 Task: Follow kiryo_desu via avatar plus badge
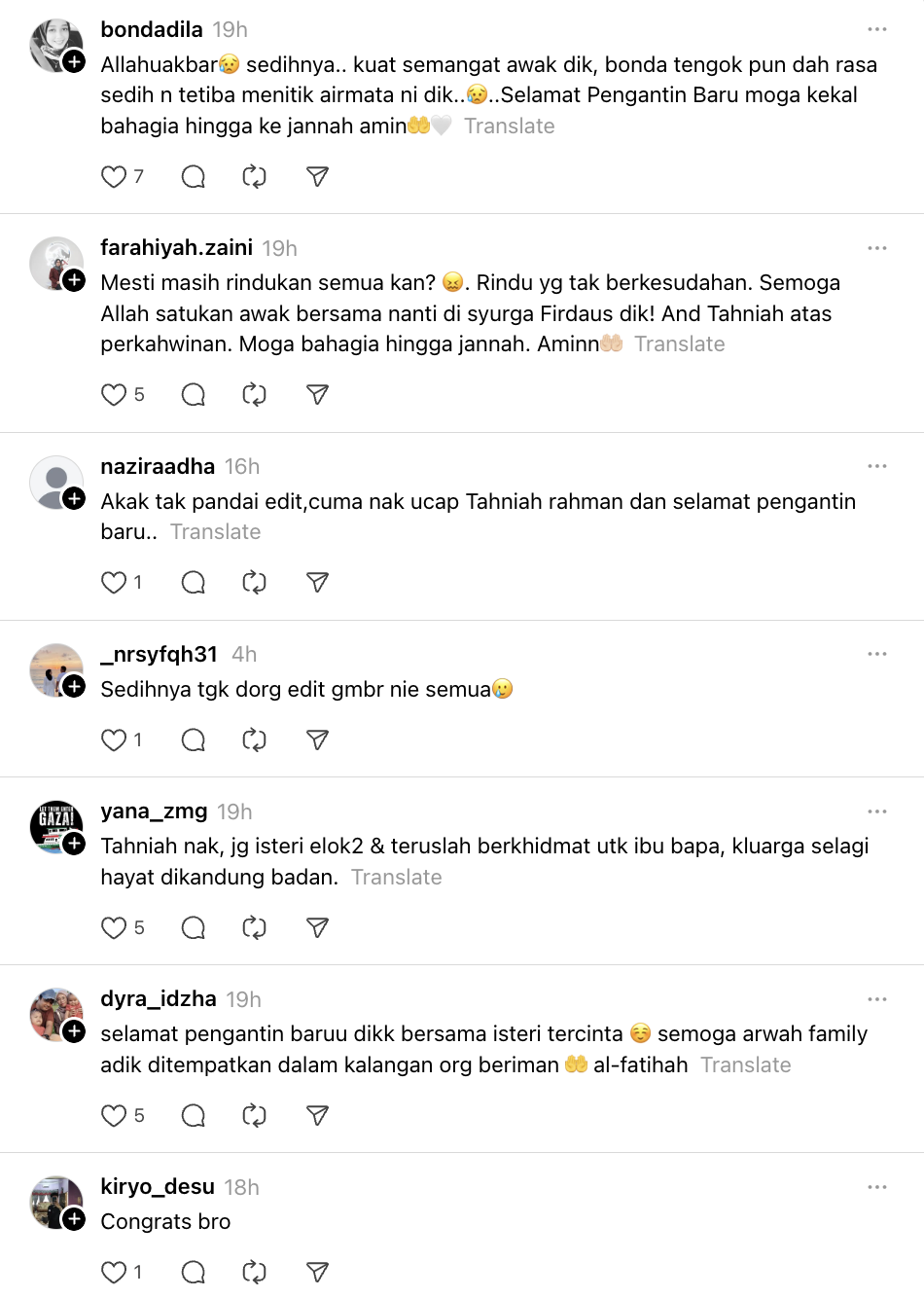pos(75,1218)
